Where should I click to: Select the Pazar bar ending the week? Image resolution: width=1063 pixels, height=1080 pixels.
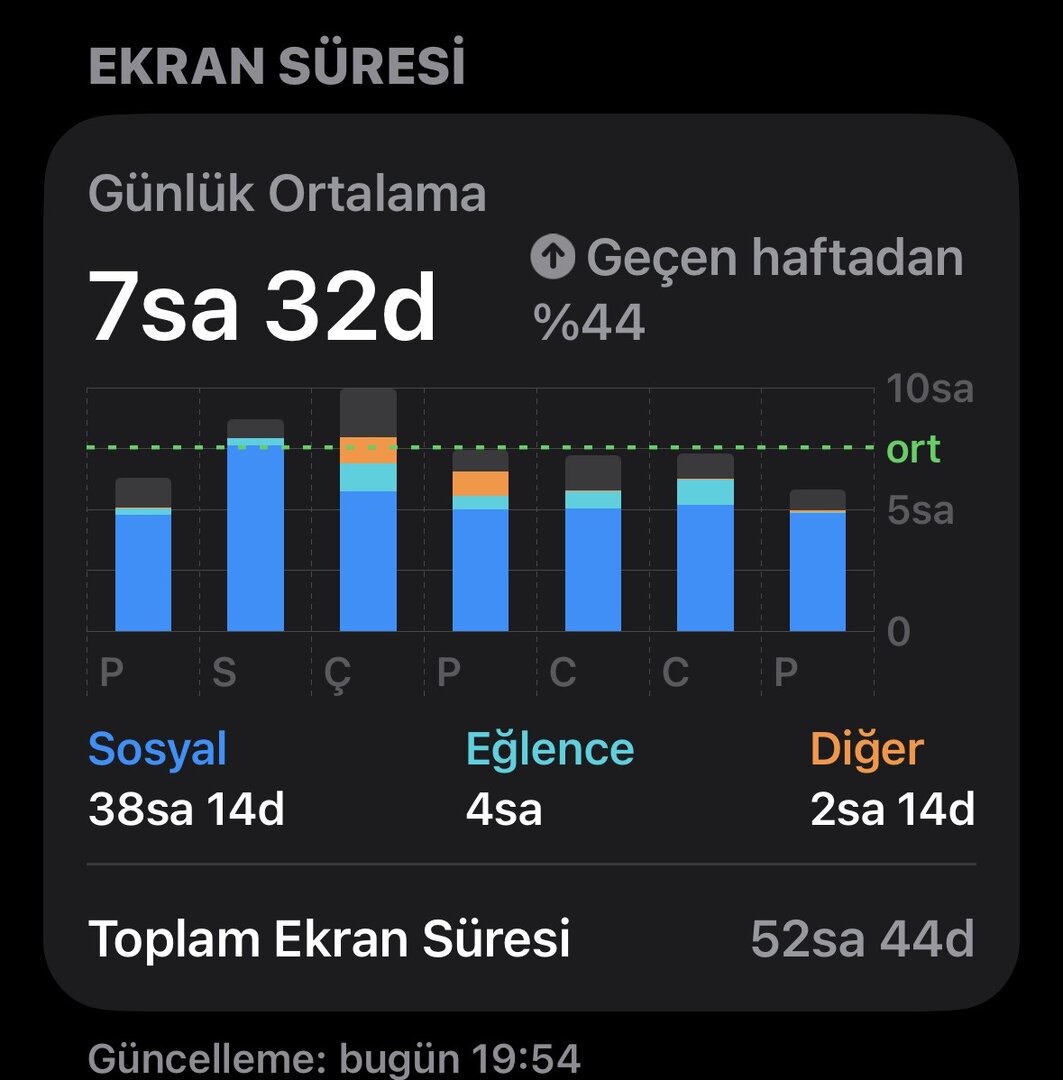[x=817, y=561]
